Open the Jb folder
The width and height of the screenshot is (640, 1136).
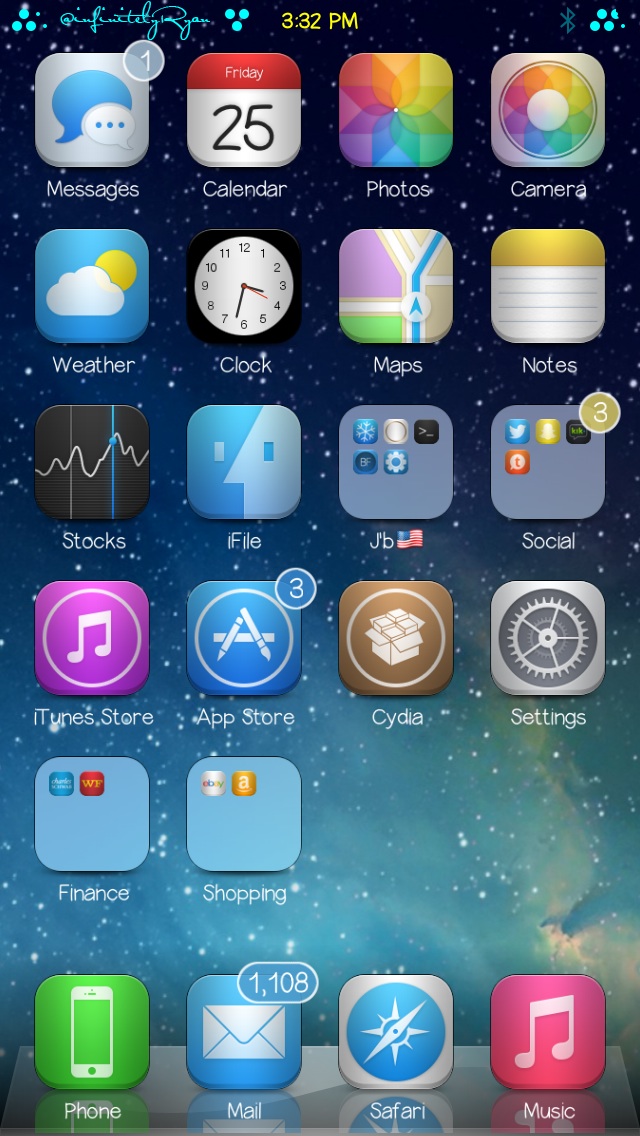396,462
